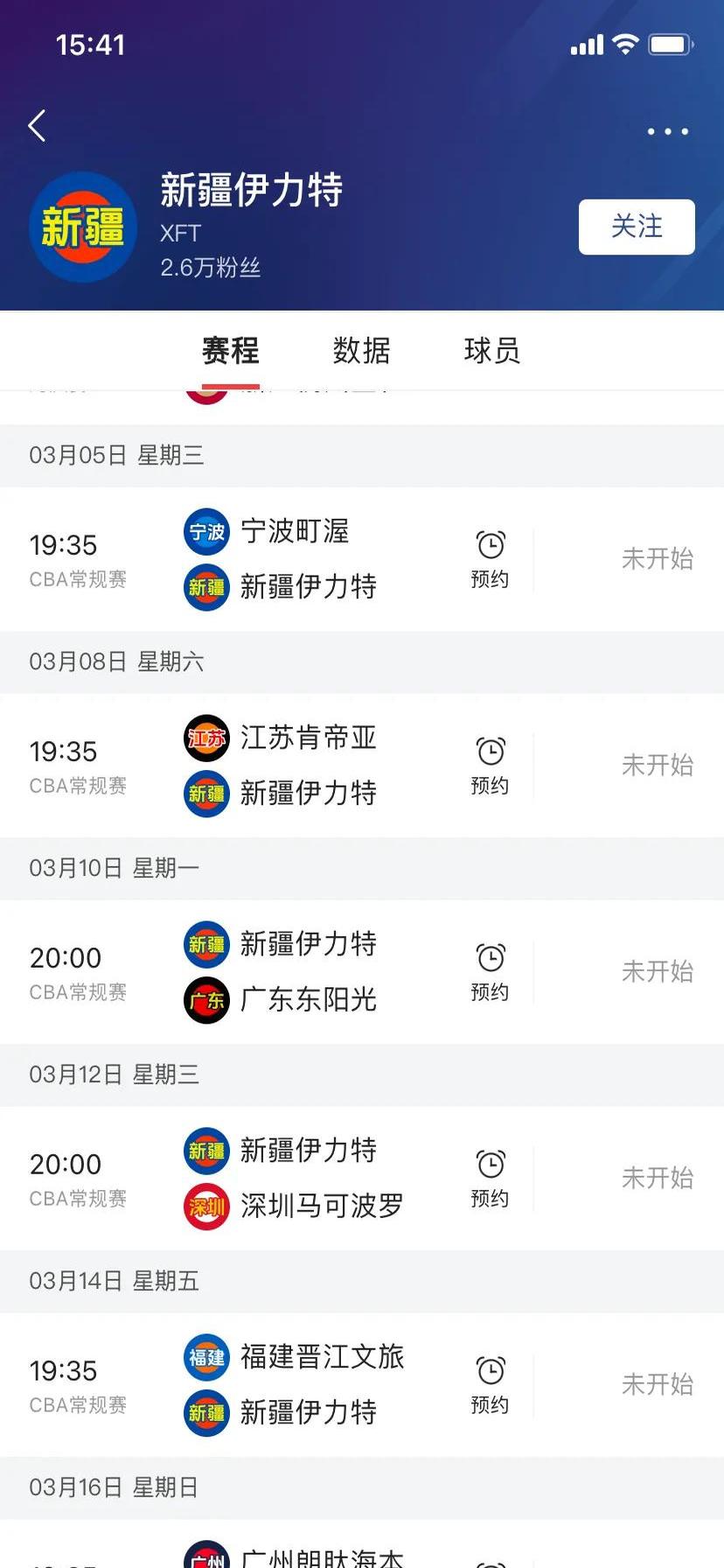This screenshot has width=724, height=1568.
Task: Tap the 深圳马可波罗 team logo
Action: (x=205, y=1207)
